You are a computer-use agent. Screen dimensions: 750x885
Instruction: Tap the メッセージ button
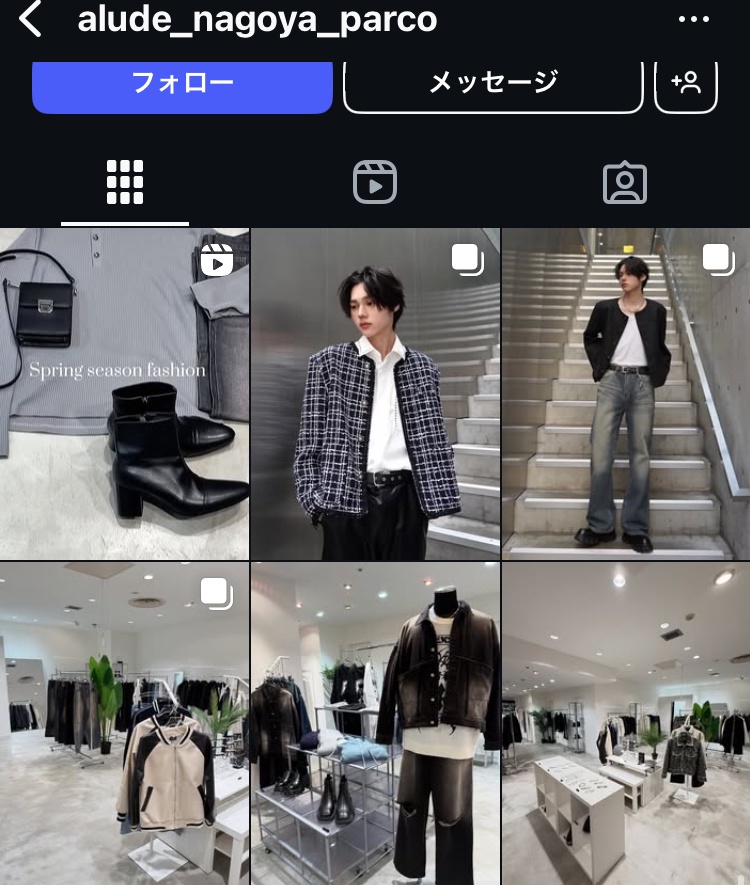[x=493, y=84]
